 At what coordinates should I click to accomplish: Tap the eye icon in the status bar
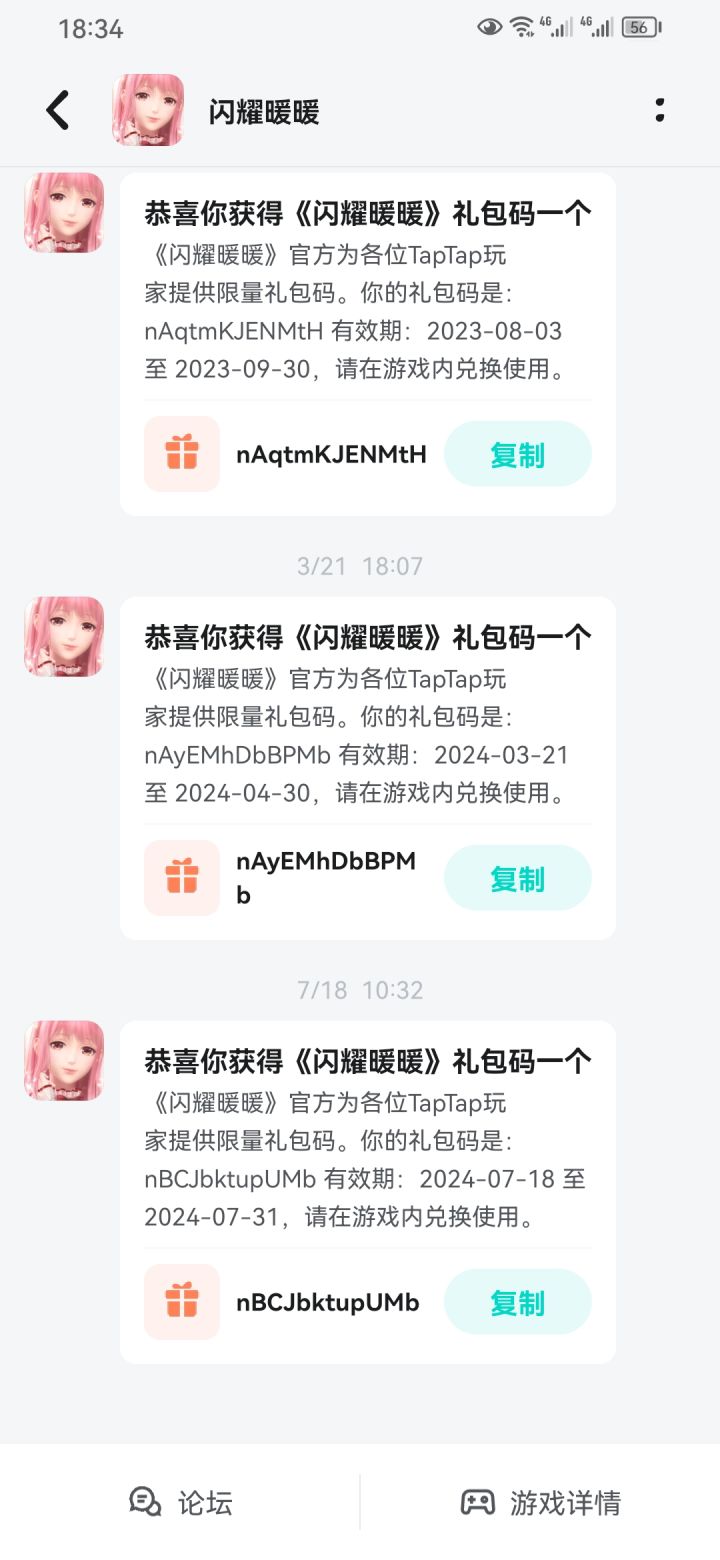pos(489,27)
